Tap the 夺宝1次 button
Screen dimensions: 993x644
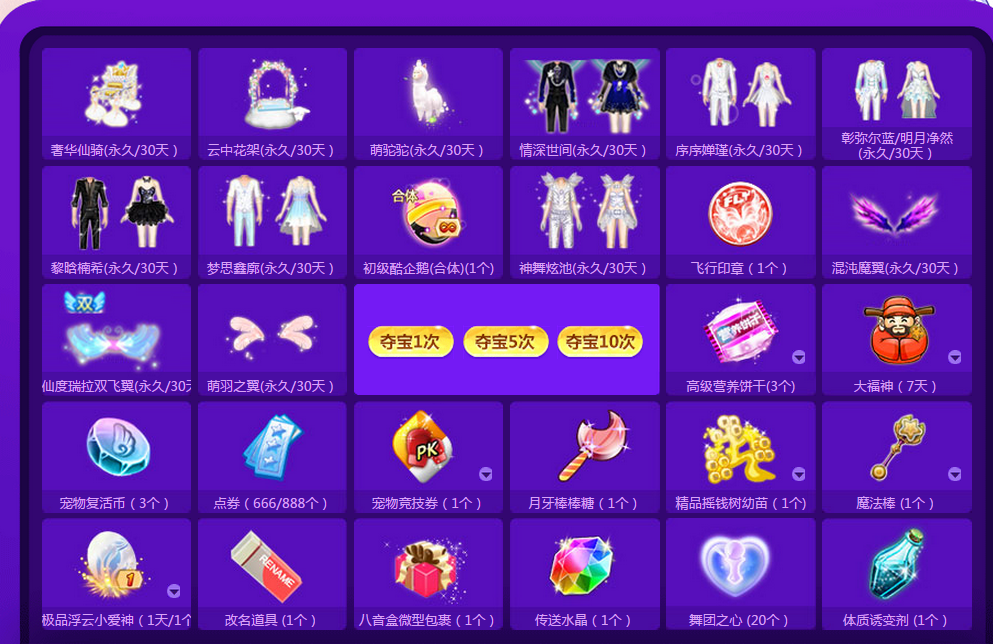click(x=410, y=341)
